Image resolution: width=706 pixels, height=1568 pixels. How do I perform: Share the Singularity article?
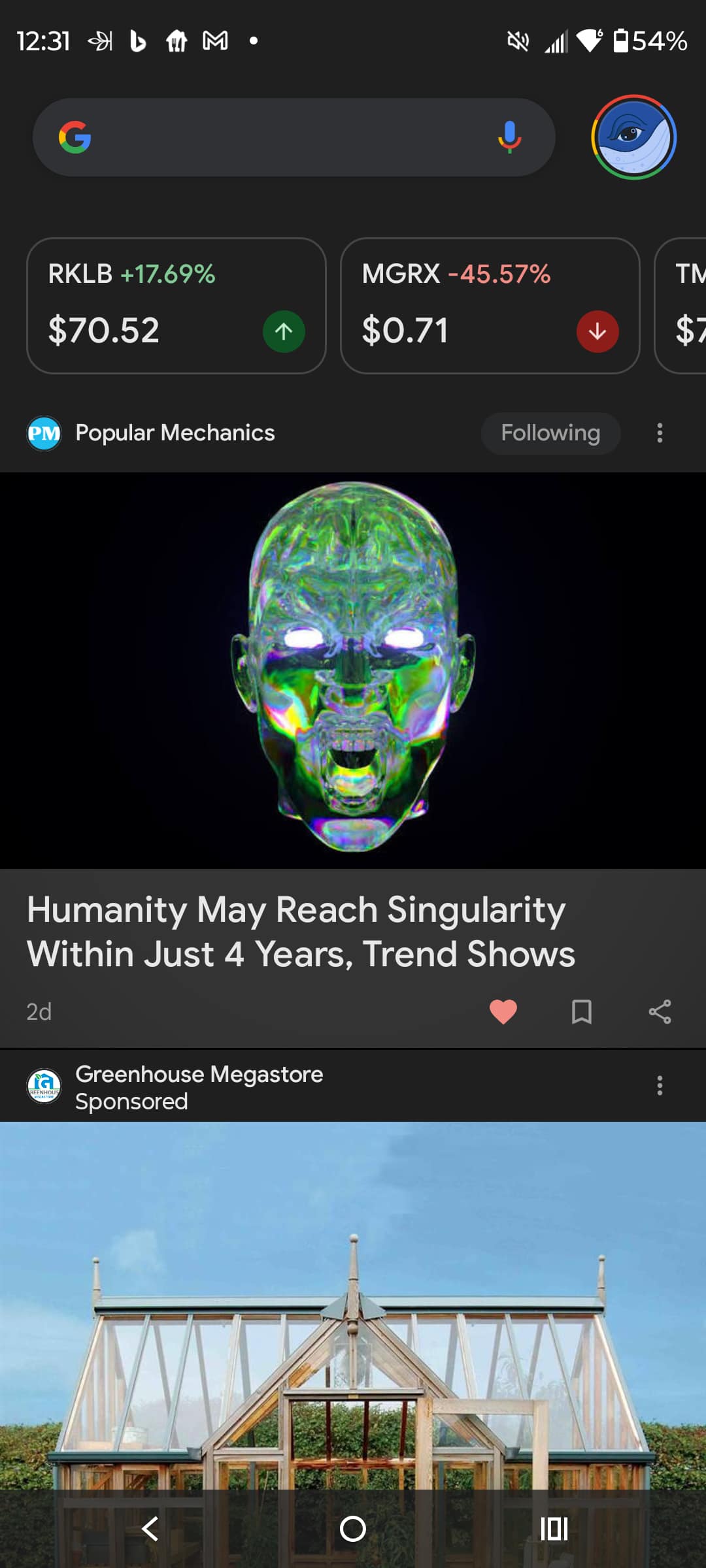coord(660,1011)
